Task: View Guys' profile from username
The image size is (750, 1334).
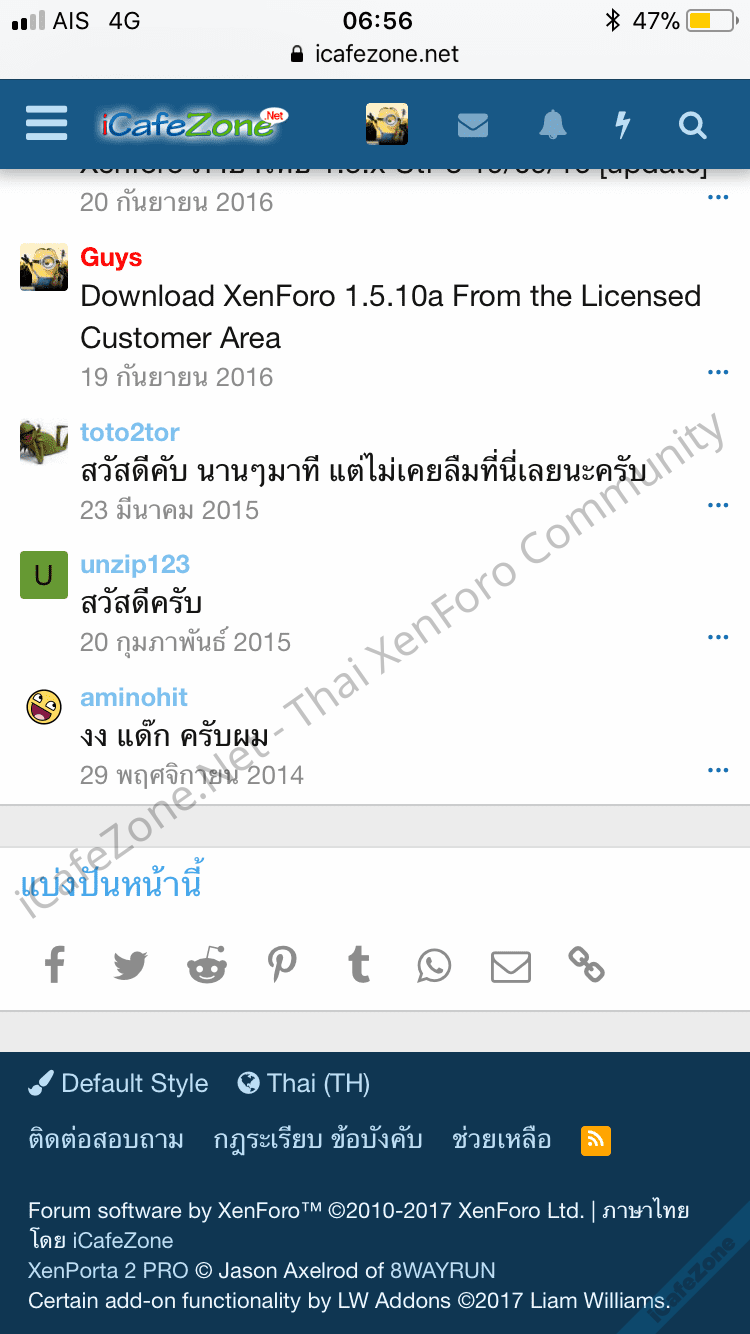Action: tap(111, 257)
